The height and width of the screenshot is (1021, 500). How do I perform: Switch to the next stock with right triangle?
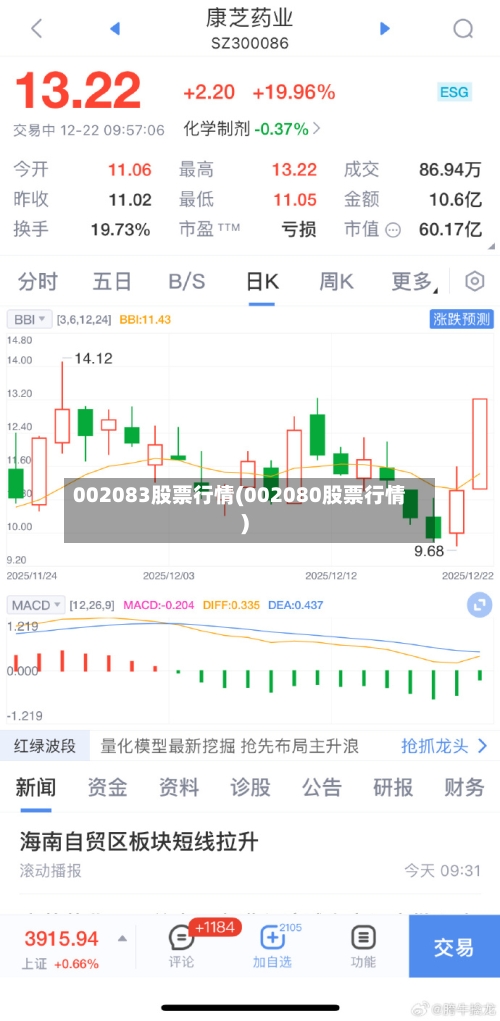tap(385, 28)
